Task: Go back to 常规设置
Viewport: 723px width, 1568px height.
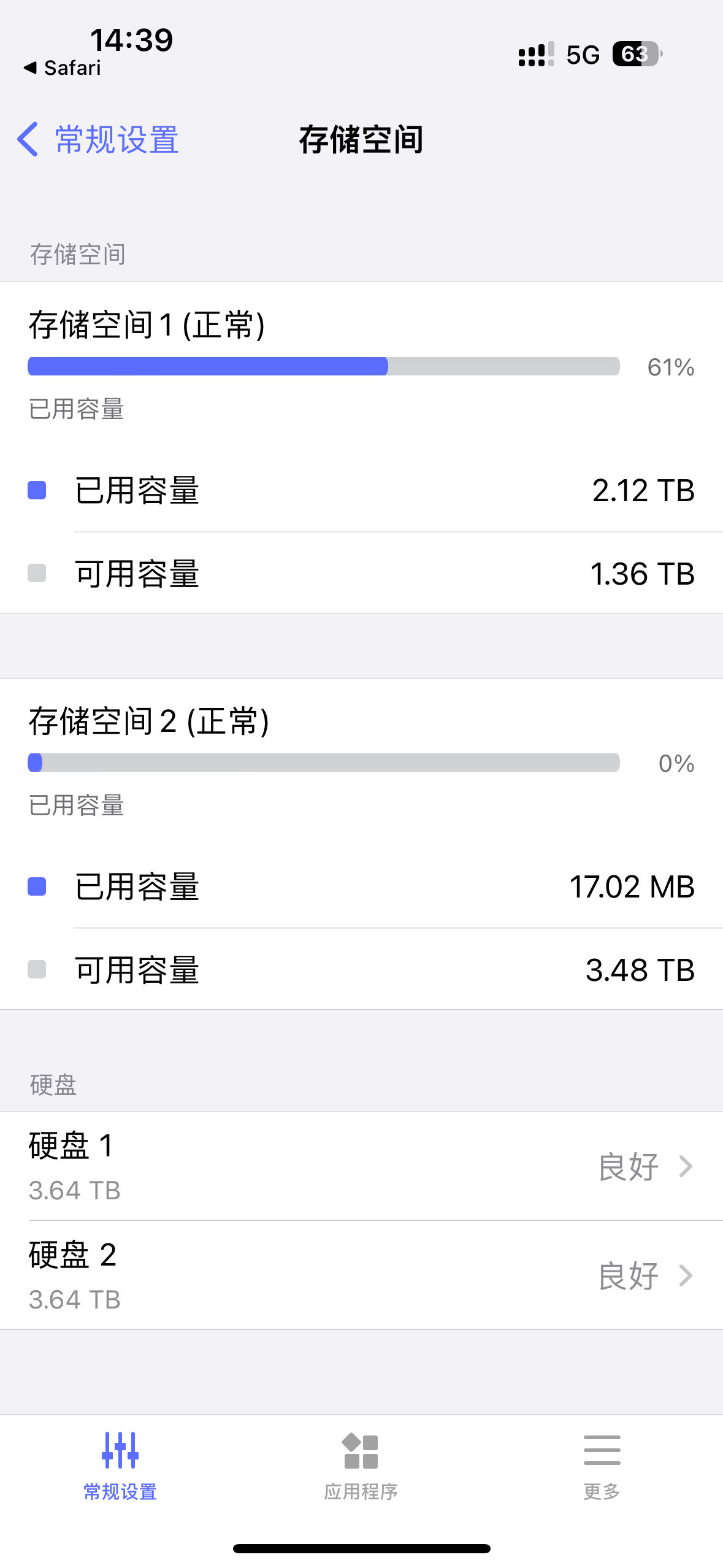Action: pyautogui.click(x=98, y=139)
